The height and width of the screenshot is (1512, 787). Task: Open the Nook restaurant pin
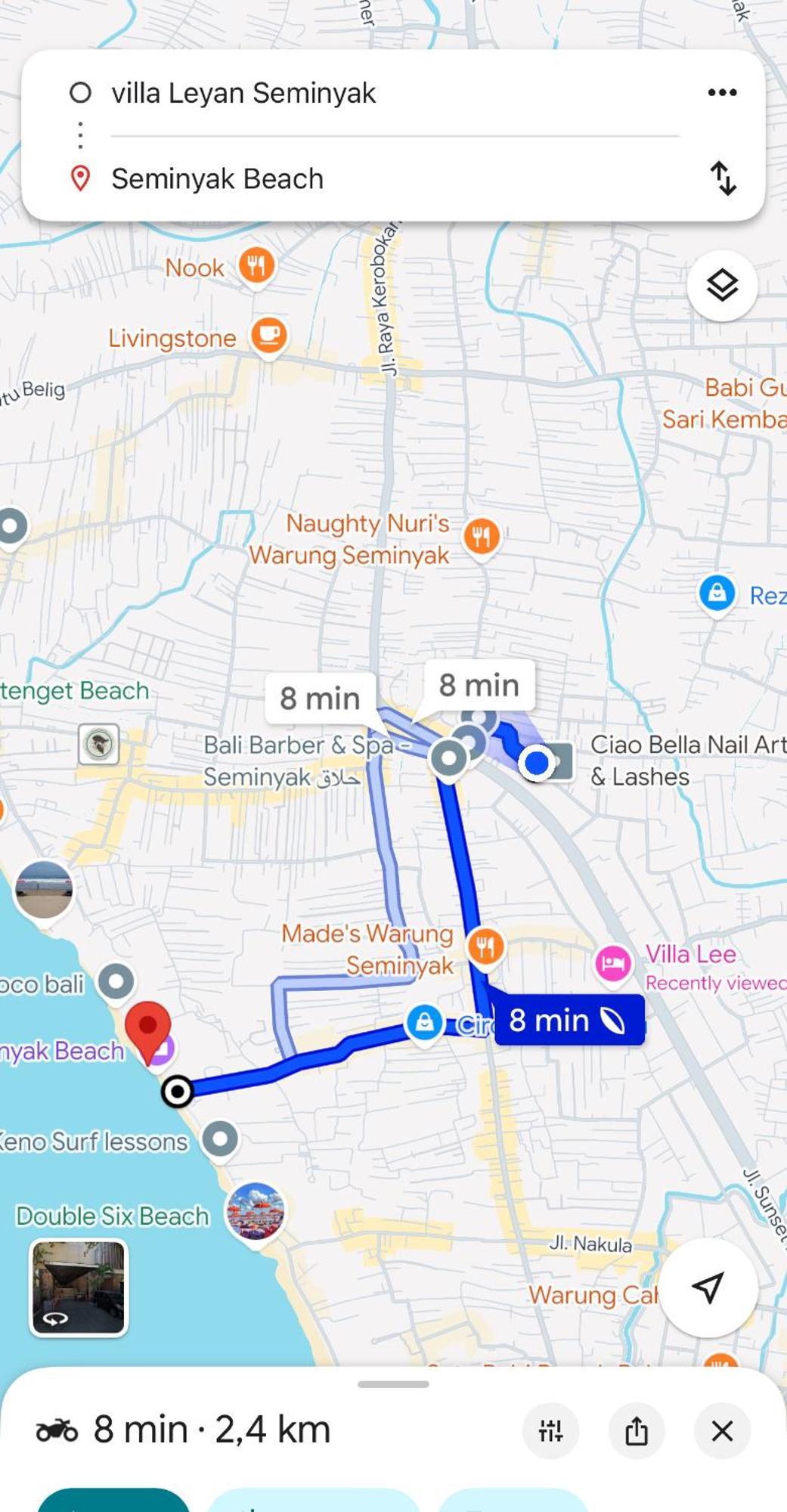257,266
